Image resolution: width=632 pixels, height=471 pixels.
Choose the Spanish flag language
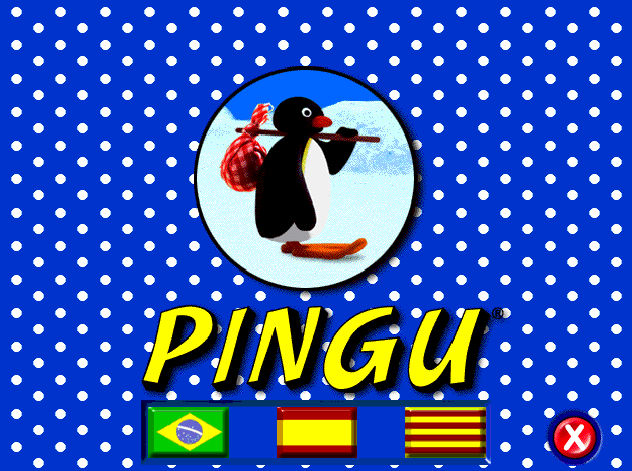point(316,432)
